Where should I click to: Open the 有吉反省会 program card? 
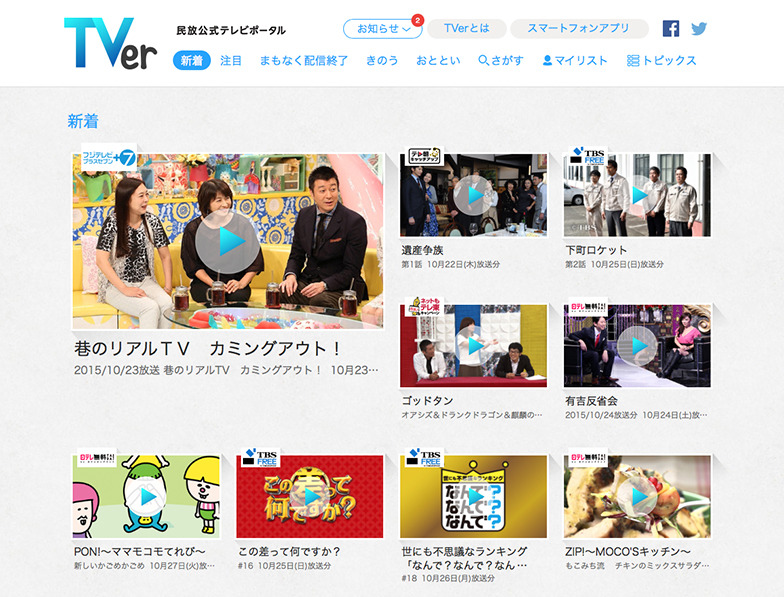tap(637, 346)
